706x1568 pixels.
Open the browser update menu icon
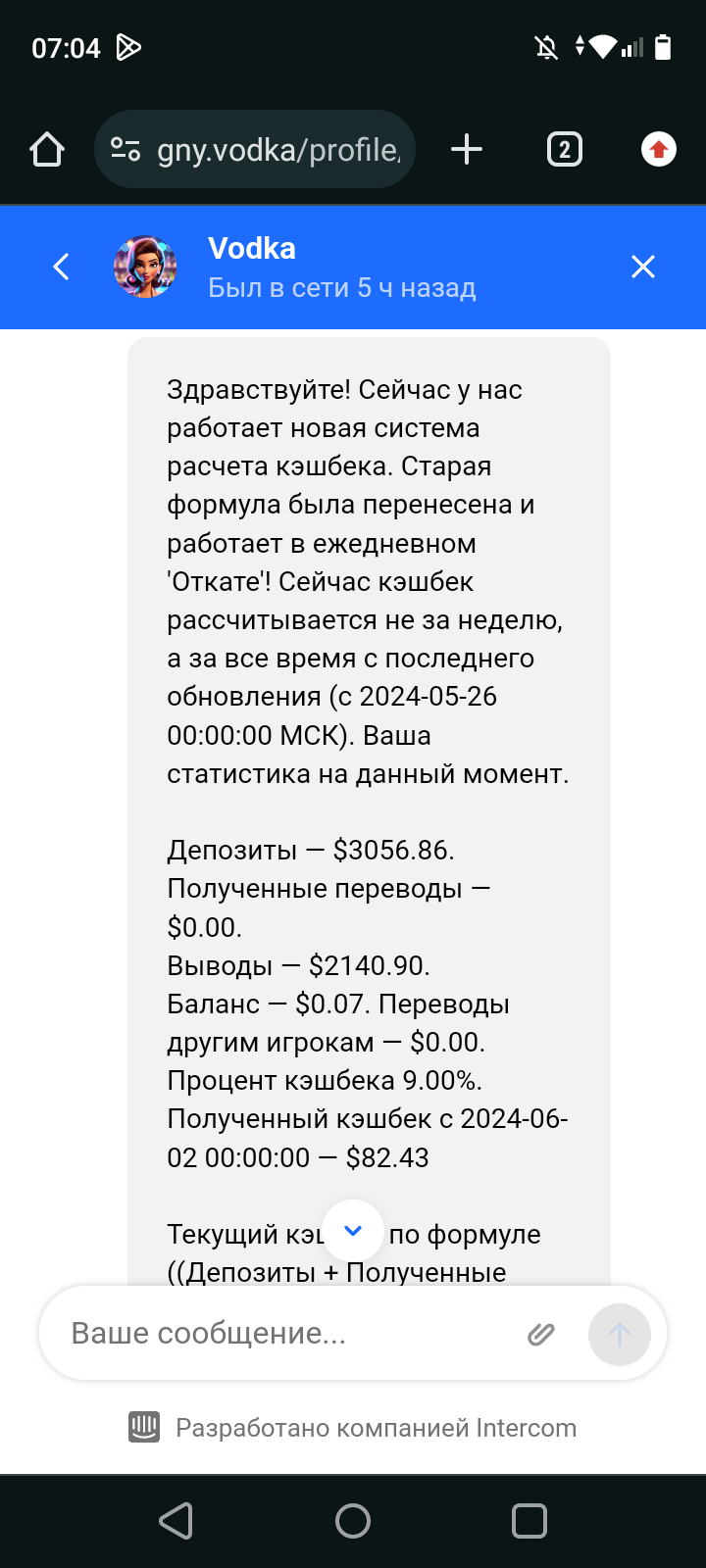(658, 150)
